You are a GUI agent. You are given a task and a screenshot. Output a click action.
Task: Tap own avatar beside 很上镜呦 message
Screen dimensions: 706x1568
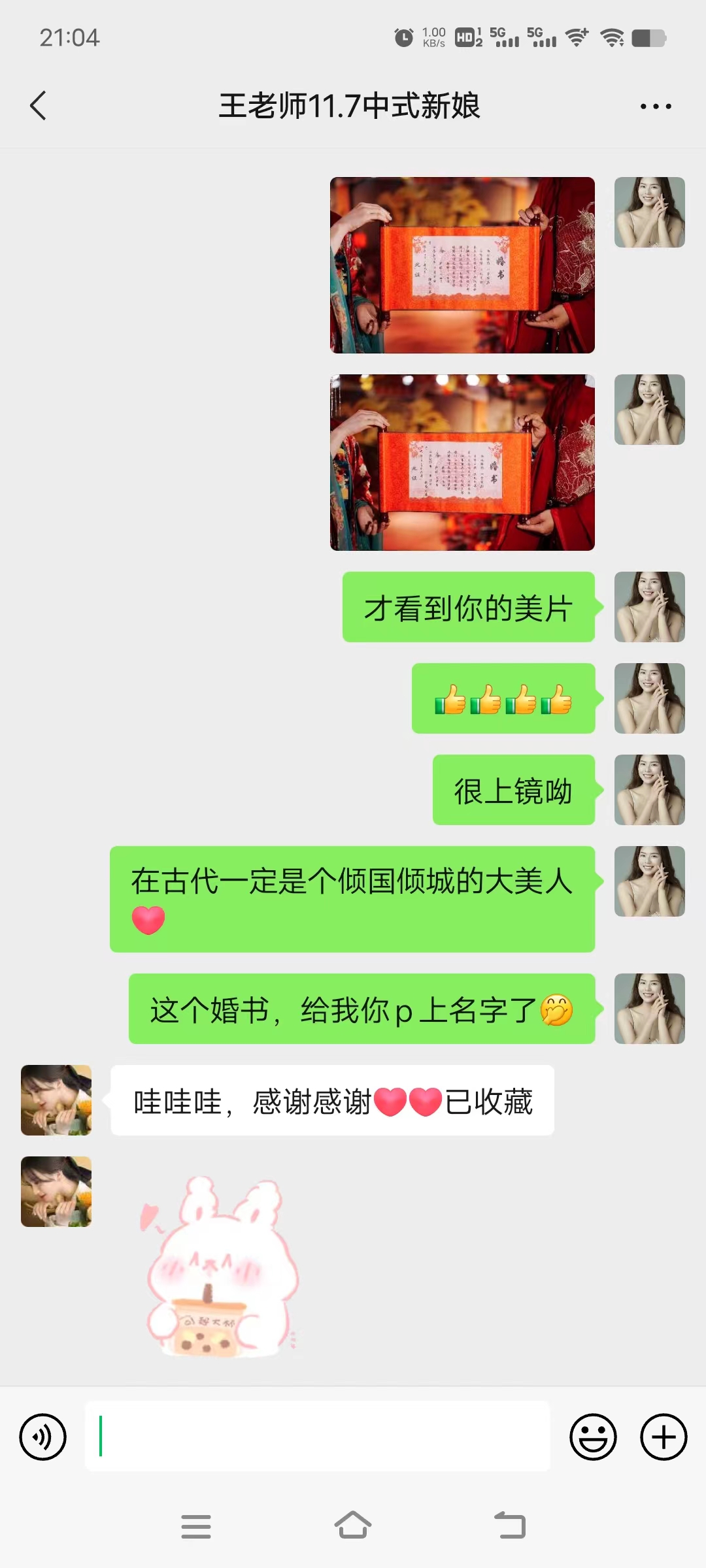click(650, 790)
